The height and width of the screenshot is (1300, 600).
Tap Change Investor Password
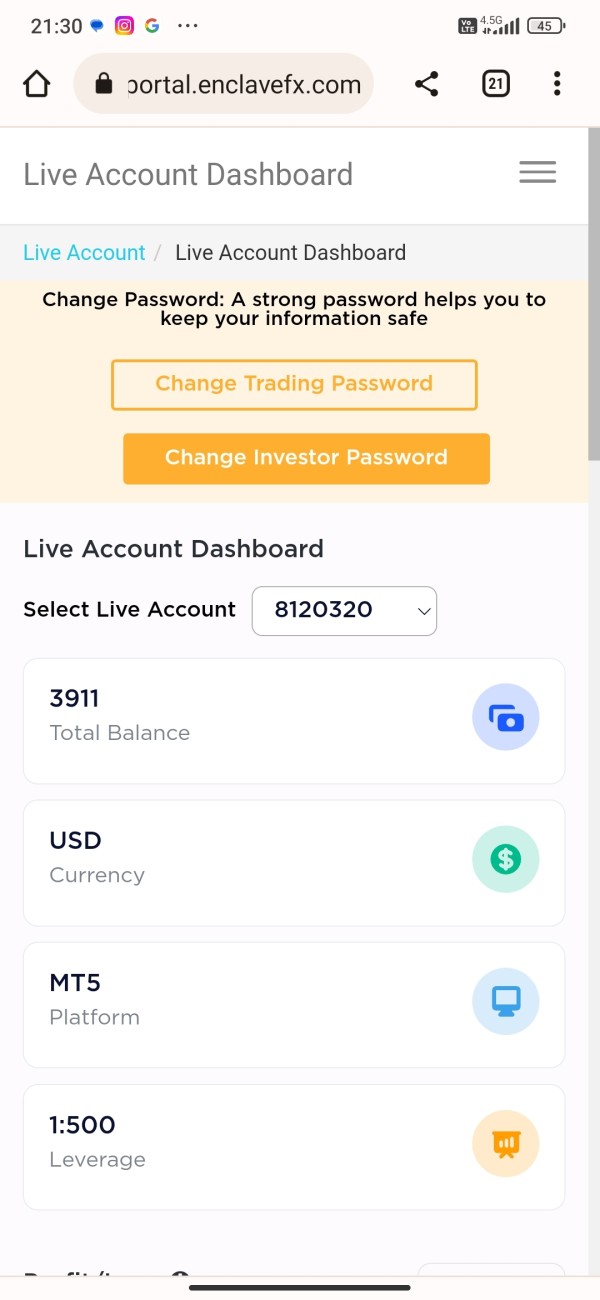[x=306, y=458]
